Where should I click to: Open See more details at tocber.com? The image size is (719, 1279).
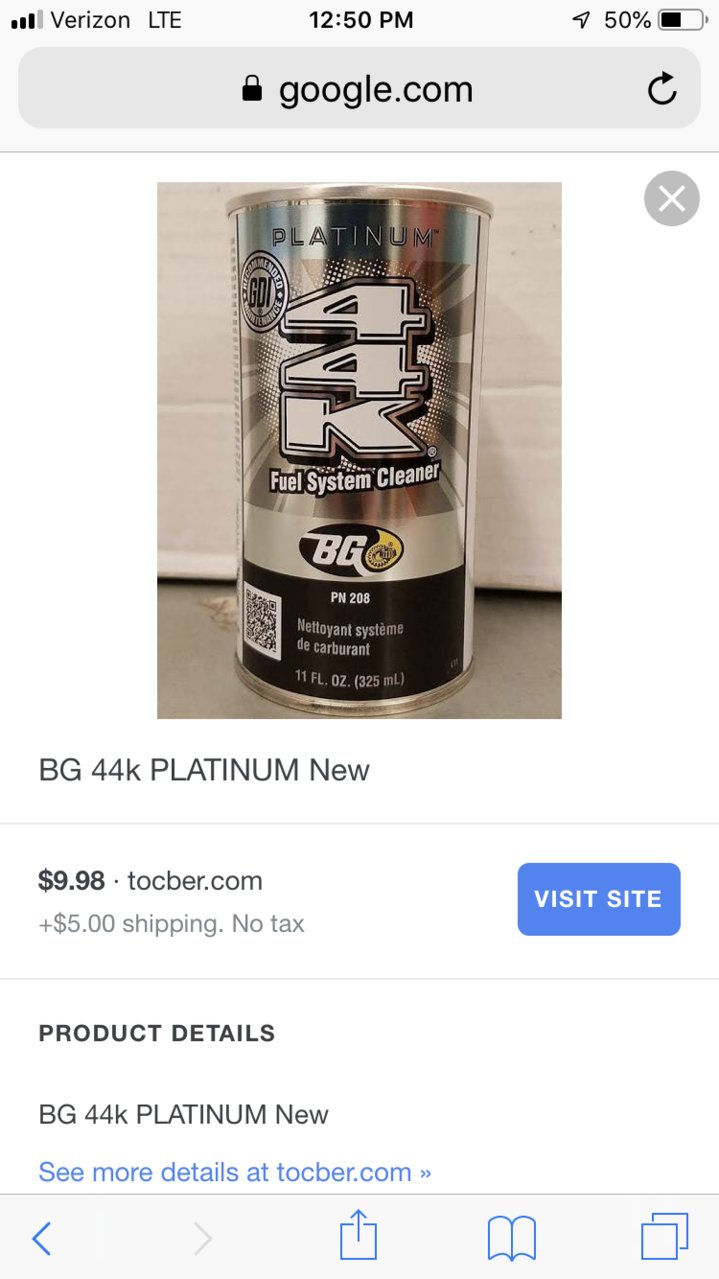pos(234,1171)
